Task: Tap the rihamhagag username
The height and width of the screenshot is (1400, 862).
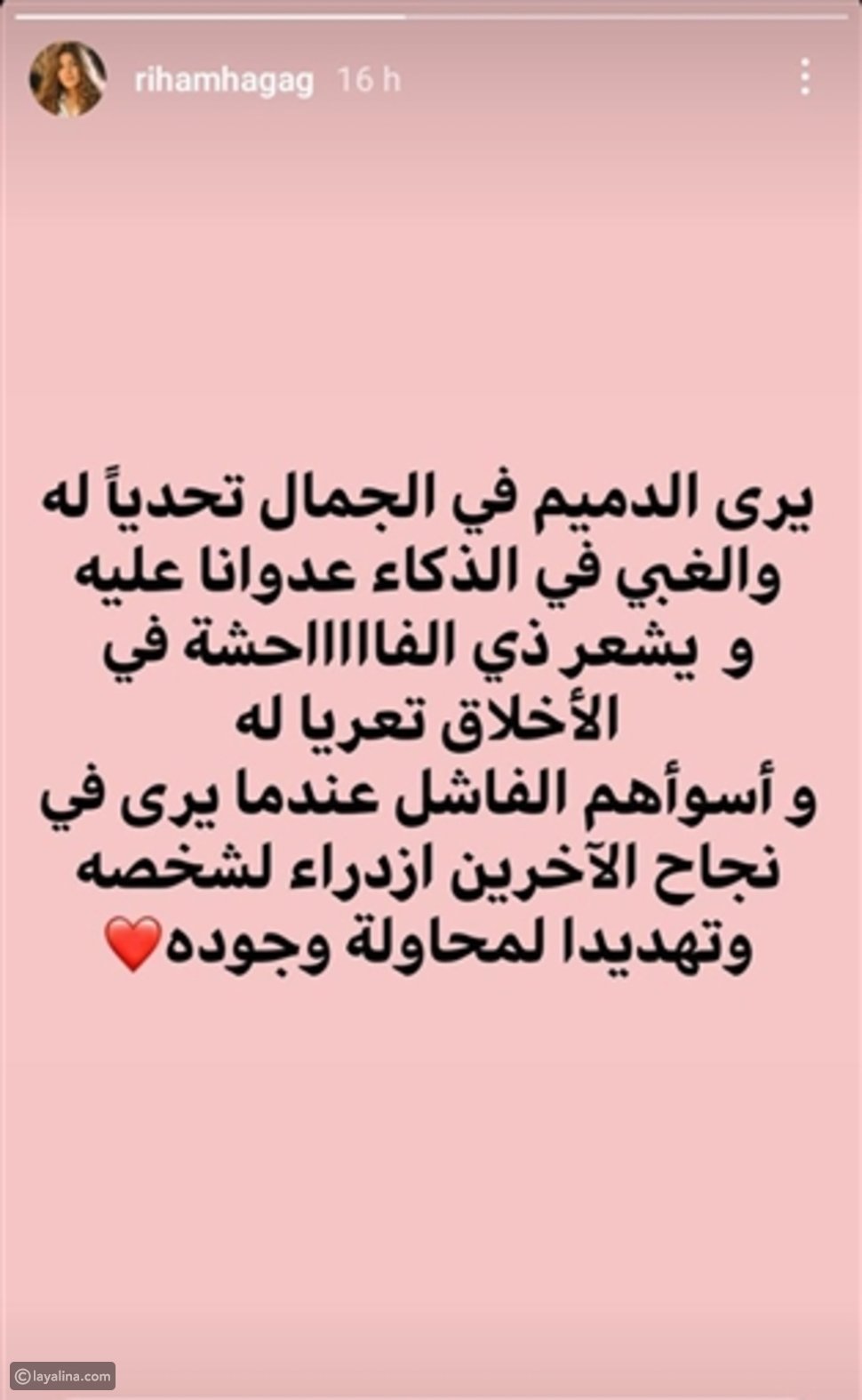Action: coord(224,81)
